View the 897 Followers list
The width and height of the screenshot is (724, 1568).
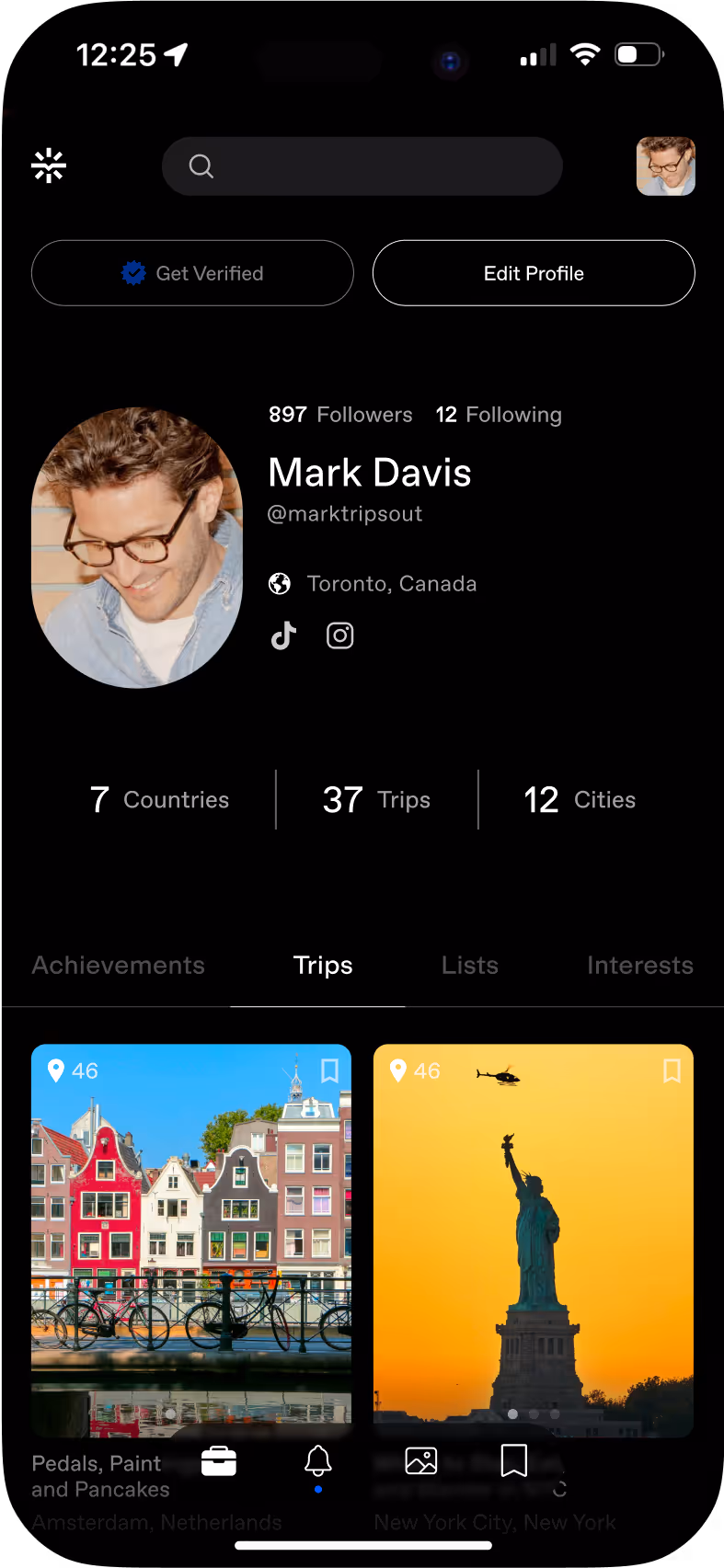340,415
